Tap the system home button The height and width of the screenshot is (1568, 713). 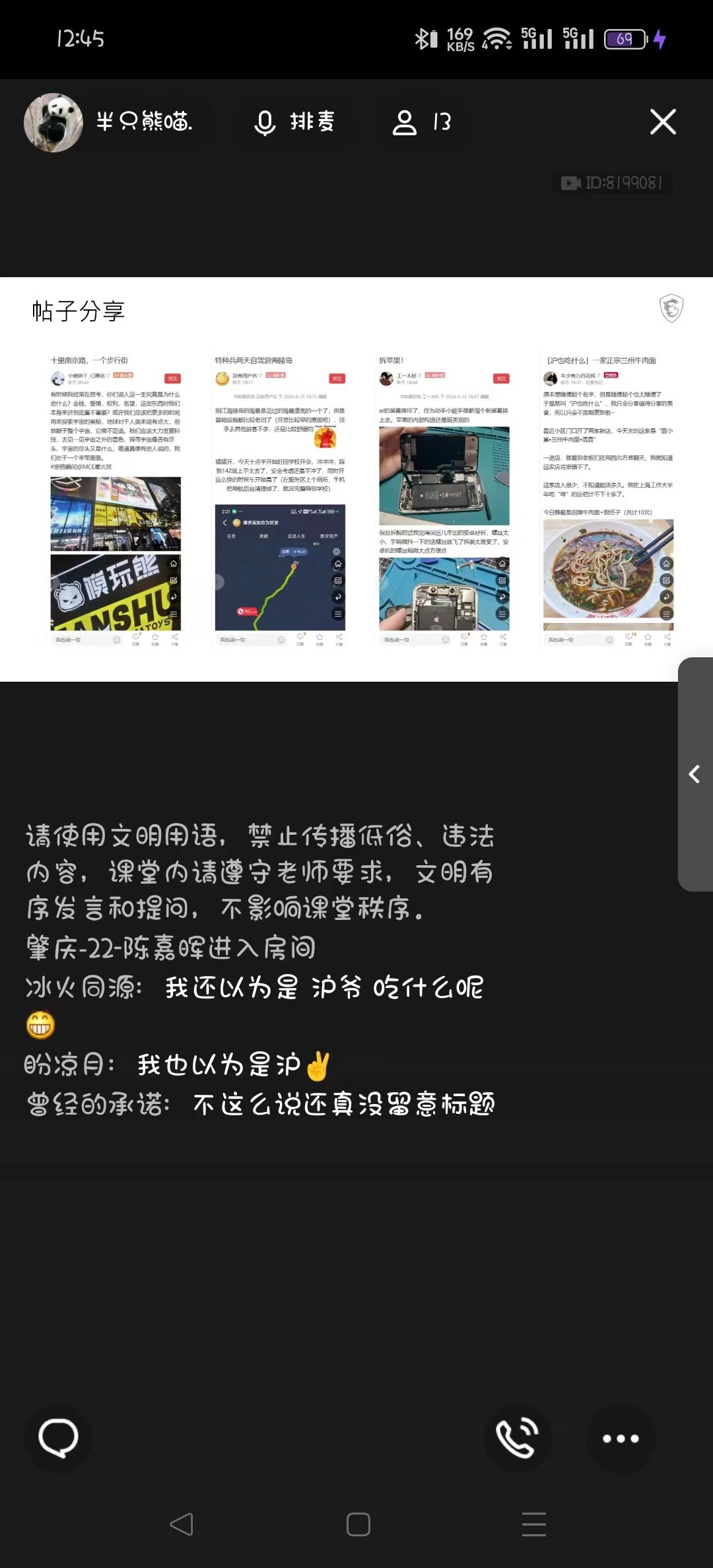358,1524
